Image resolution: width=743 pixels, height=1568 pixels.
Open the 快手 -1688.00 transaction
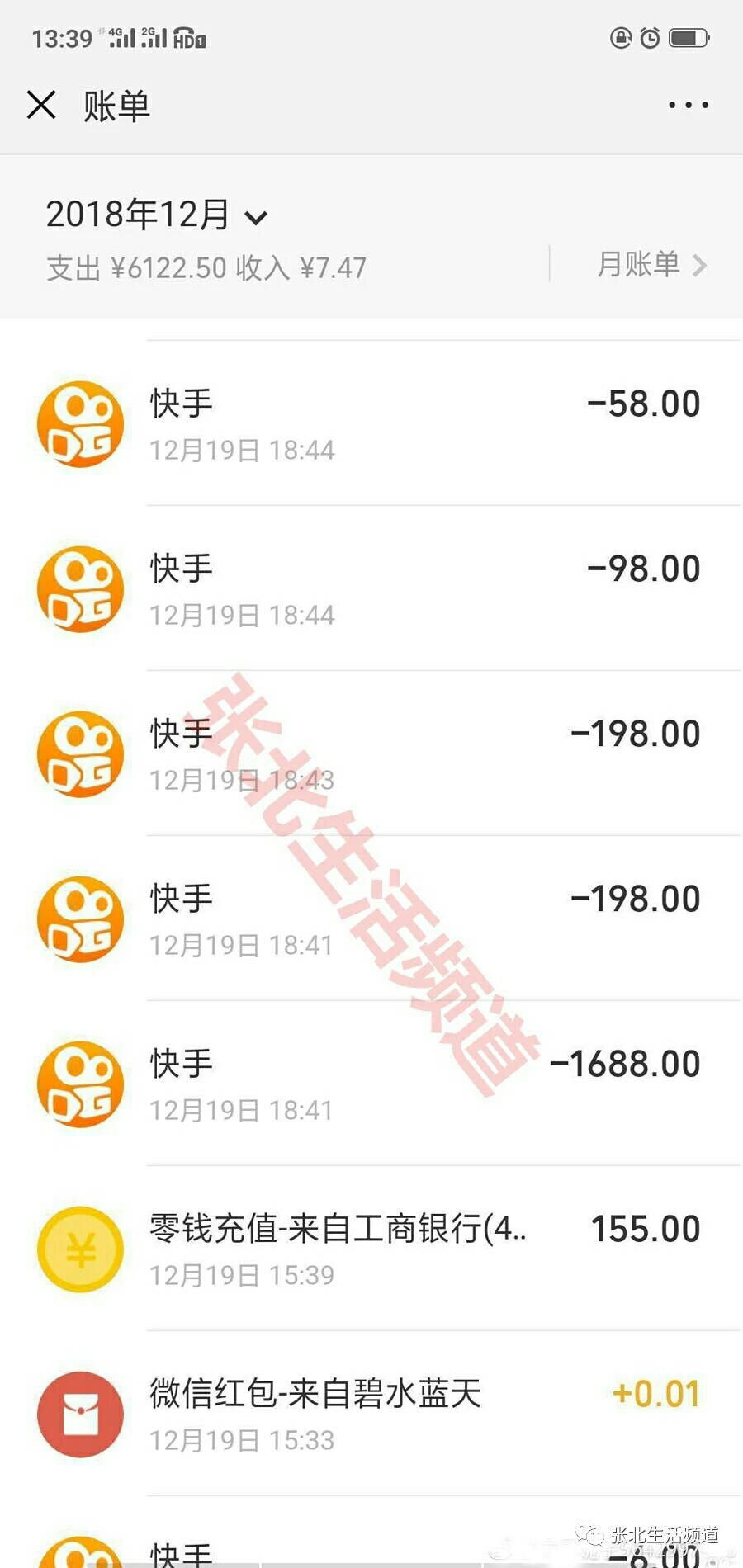371,1084
